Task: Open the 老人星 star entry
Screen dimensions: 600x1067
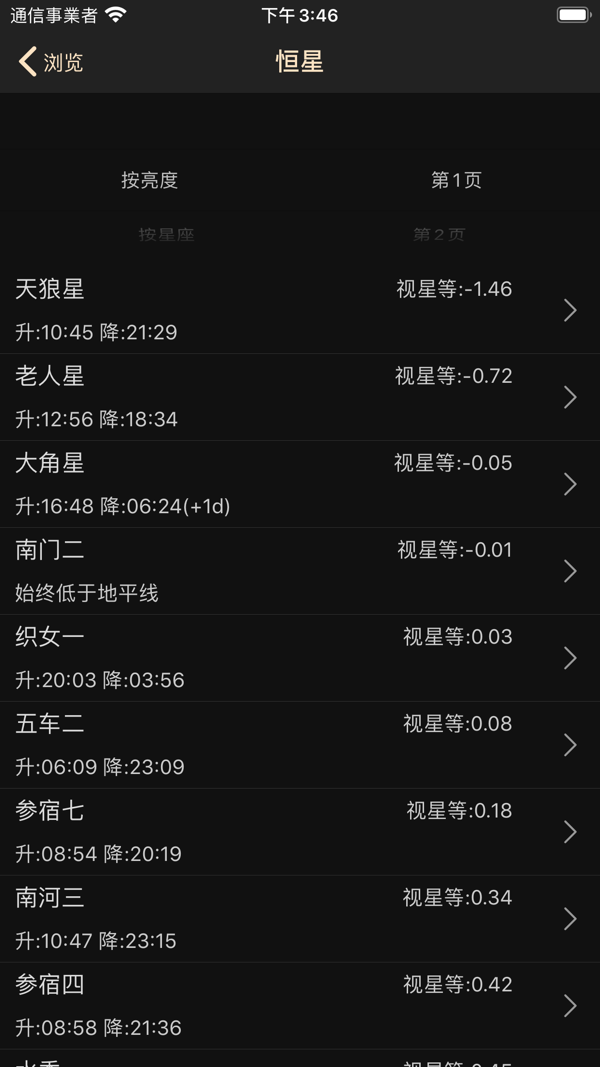Action: click(x=300, y=397)
